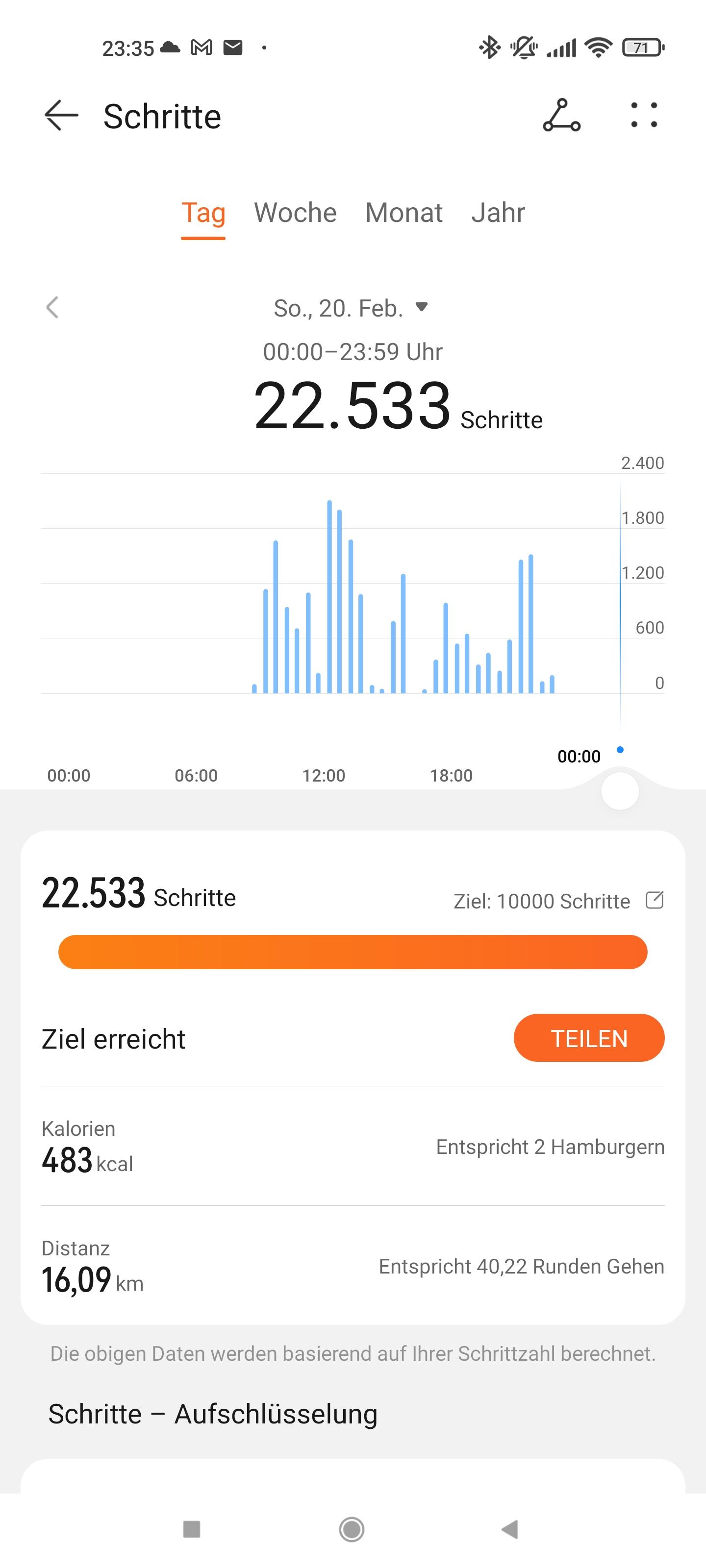Select the Tag tab

click(203, 213)
